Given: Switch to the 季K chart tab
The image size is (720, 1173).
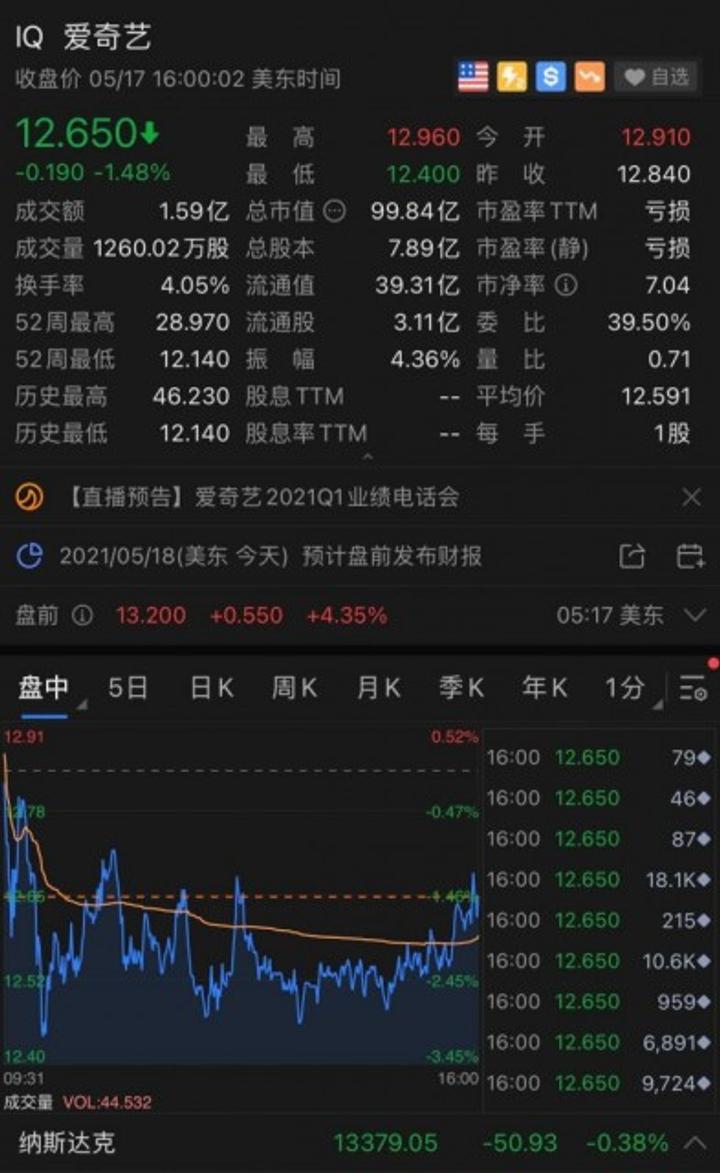Looking at the screenshot, I should [461, 687].
